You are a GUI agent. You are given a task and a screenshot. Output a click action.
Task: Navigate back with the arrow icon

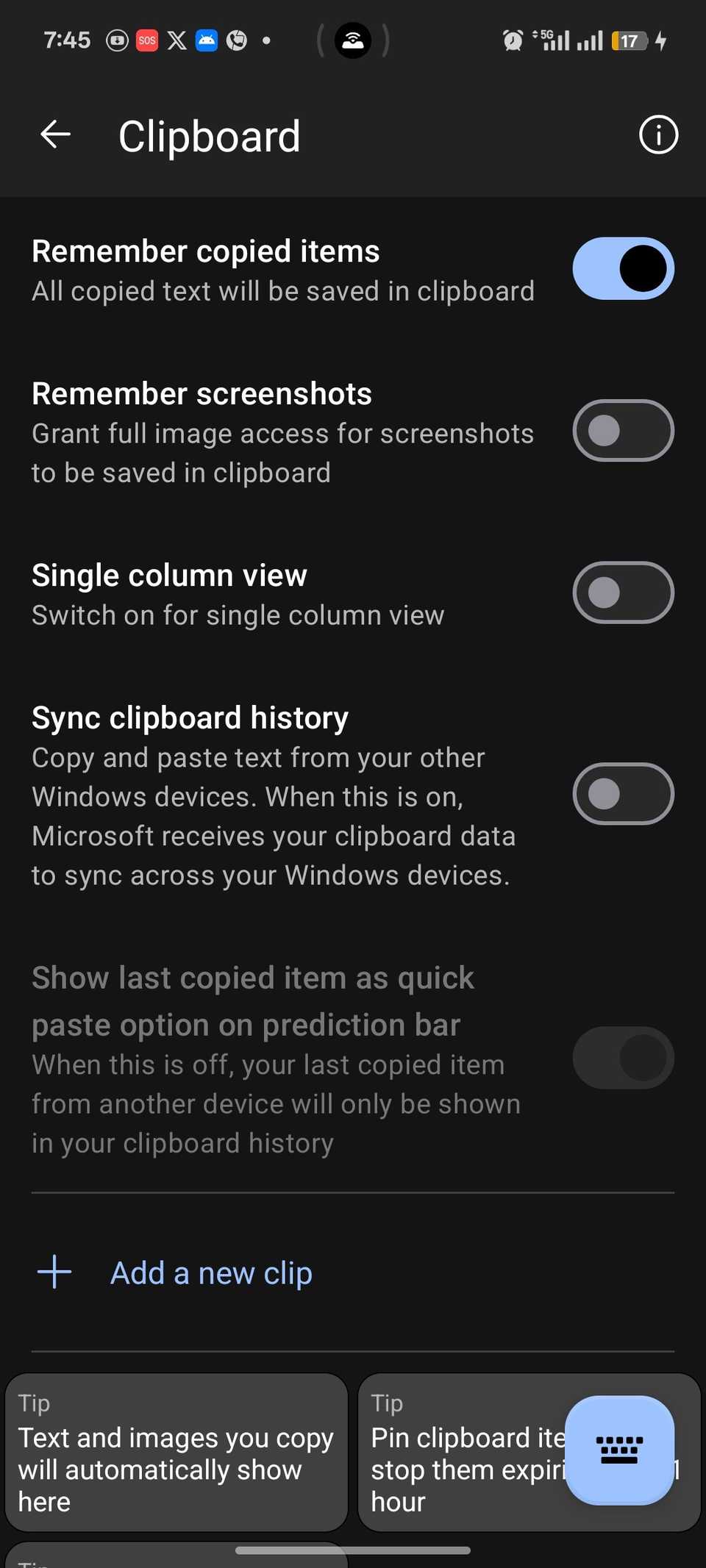pos(54,135)
